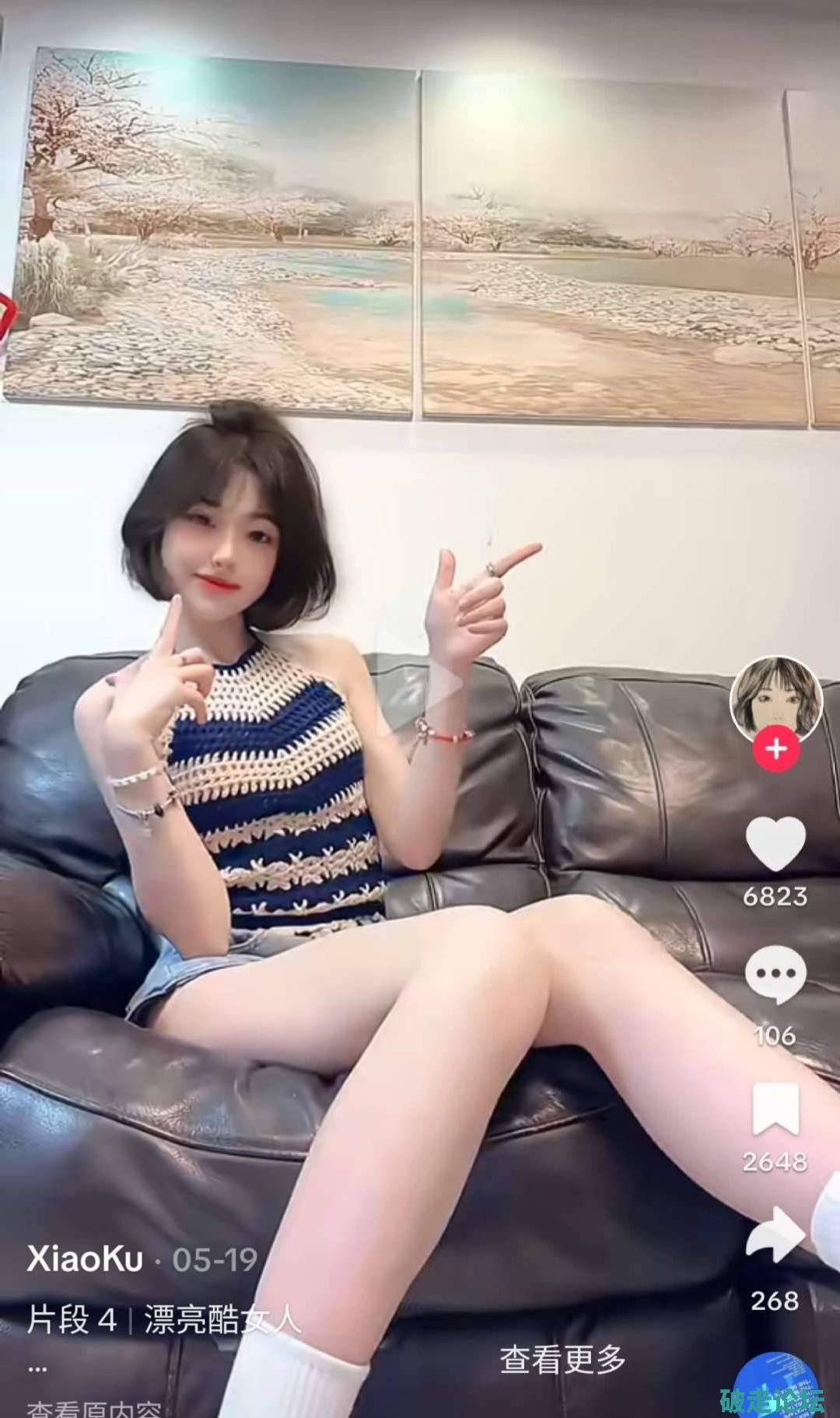The width and height of the screenshot is (840, 1418).
Task: Tap the XiaoKu username
Action: pyautogui.click(x=86, y=1259)
